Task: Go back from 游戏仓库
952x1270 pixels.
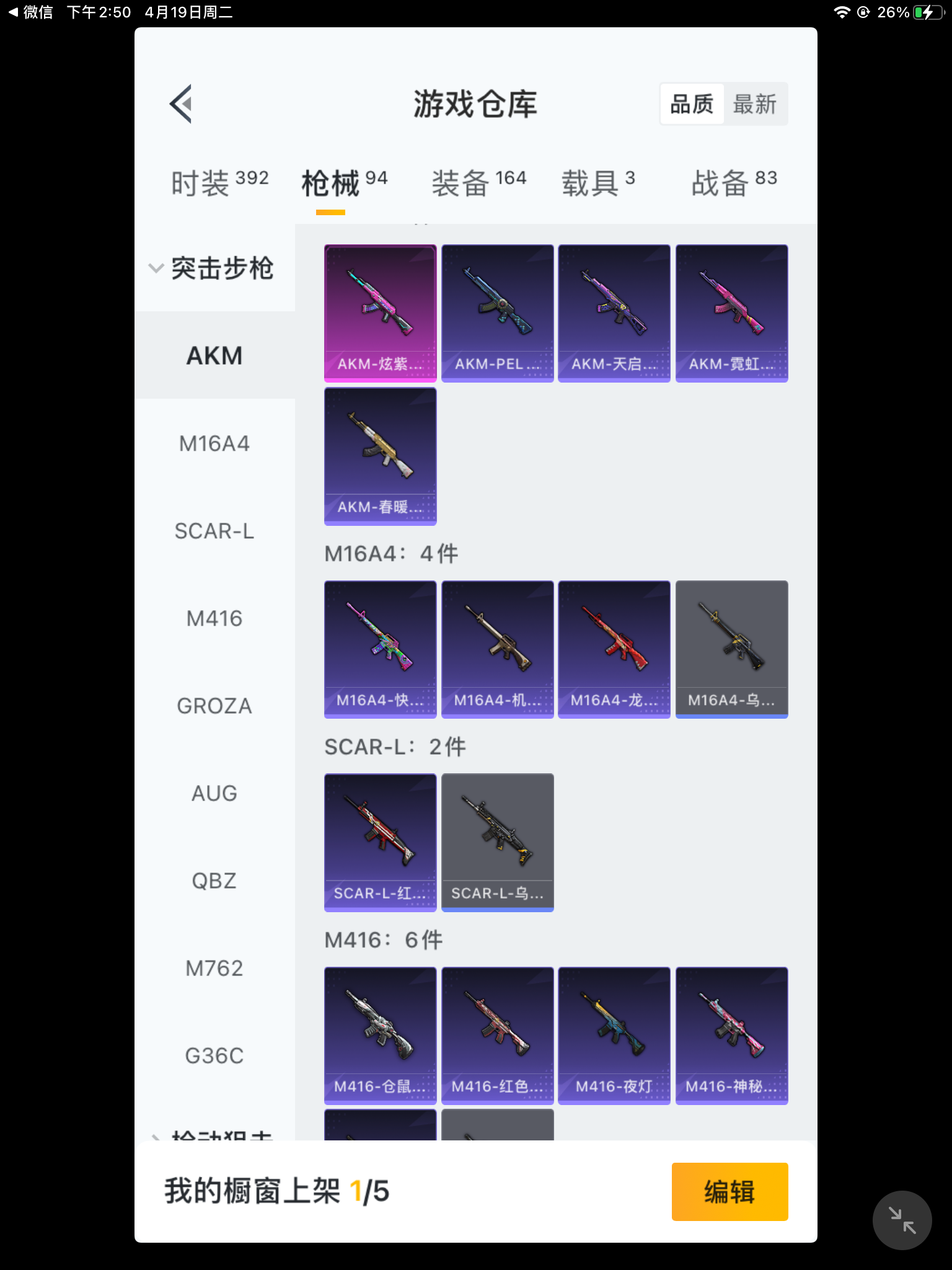Action: pyautogui.click(x=181, y=104)
